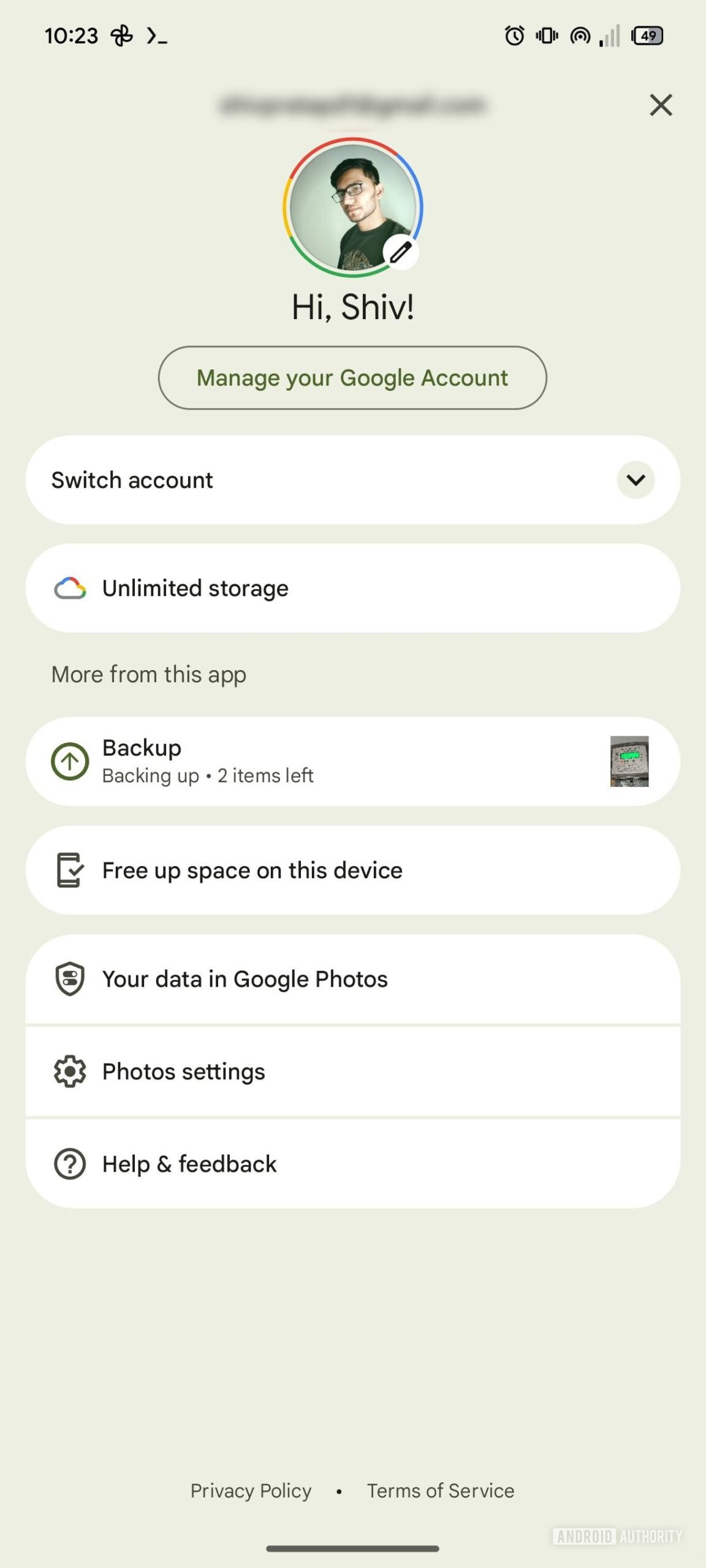Expand the Switch account dropdown
Viewport: 706px width, 1568px height.
pyautogui.click(x=636, y=480)
